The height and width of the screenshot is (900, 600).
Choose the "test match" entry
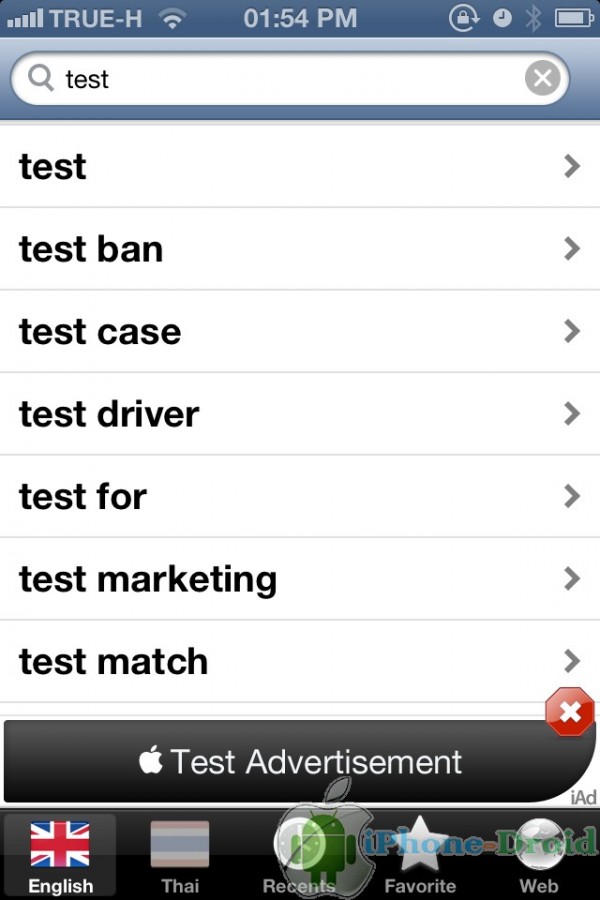[x=300, y=661]
